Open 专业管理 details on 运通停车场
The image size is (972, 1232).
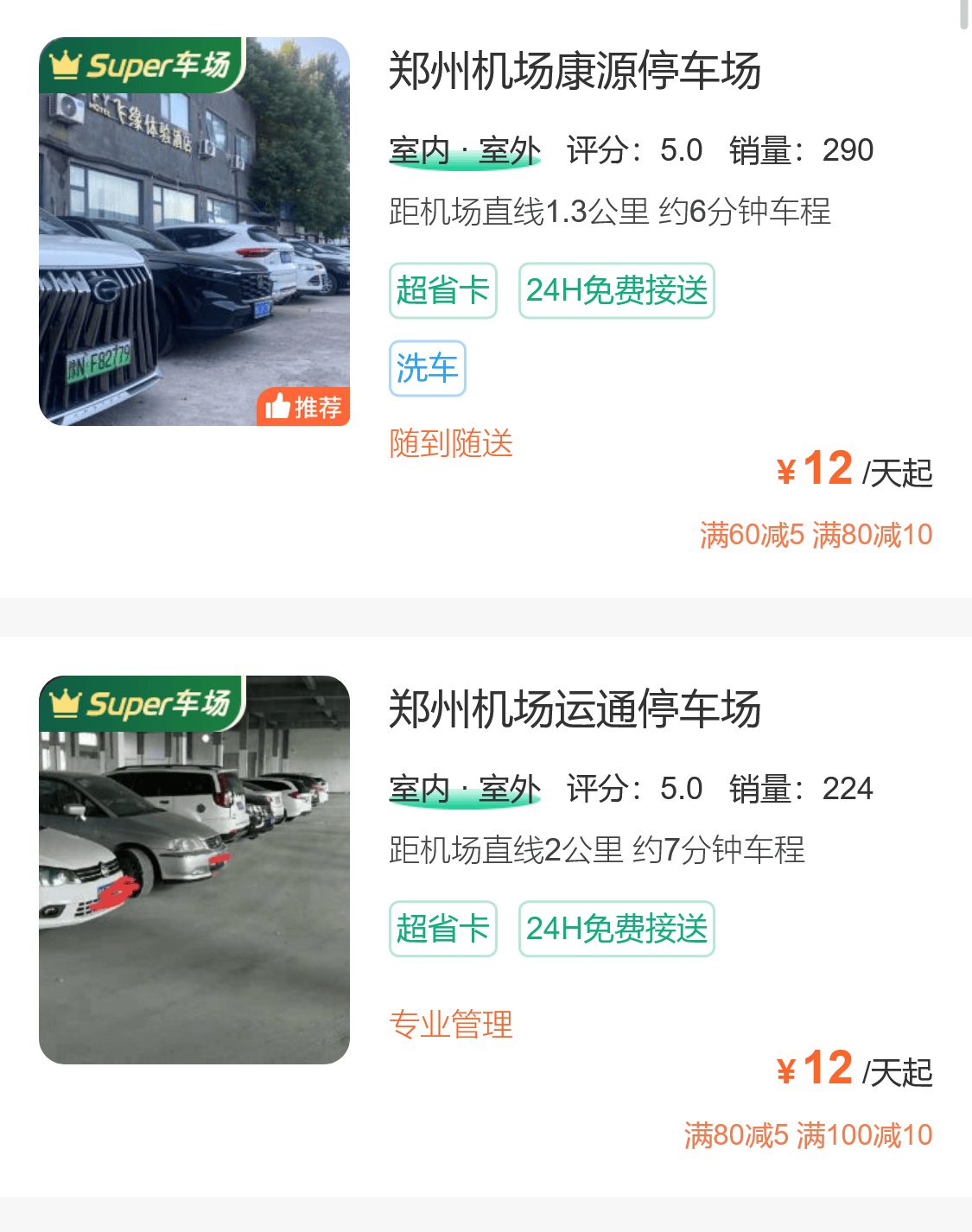click(450, 1025)
